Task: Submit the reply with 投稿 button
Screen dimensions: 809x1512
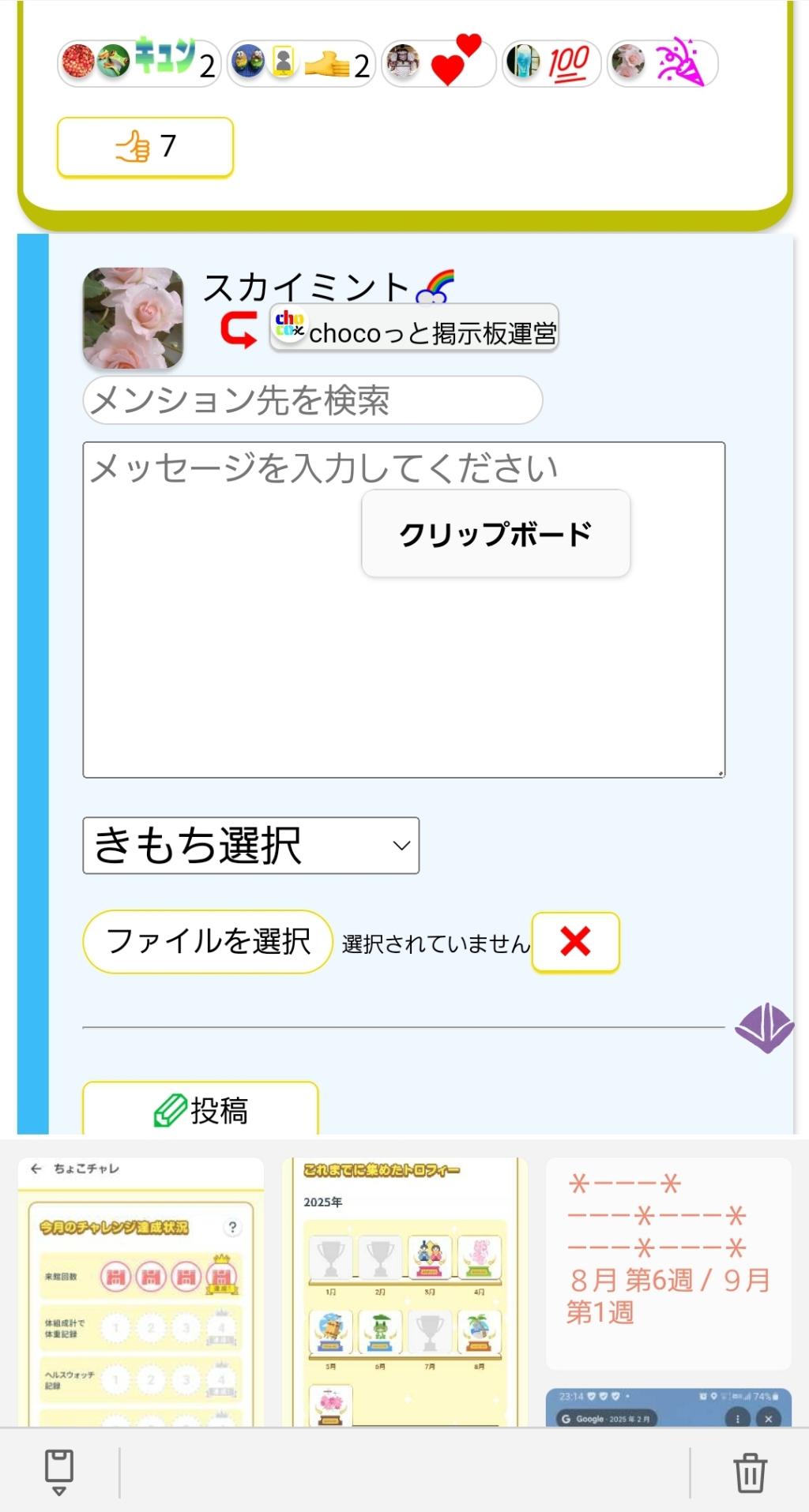Action: coord(201,1109)
